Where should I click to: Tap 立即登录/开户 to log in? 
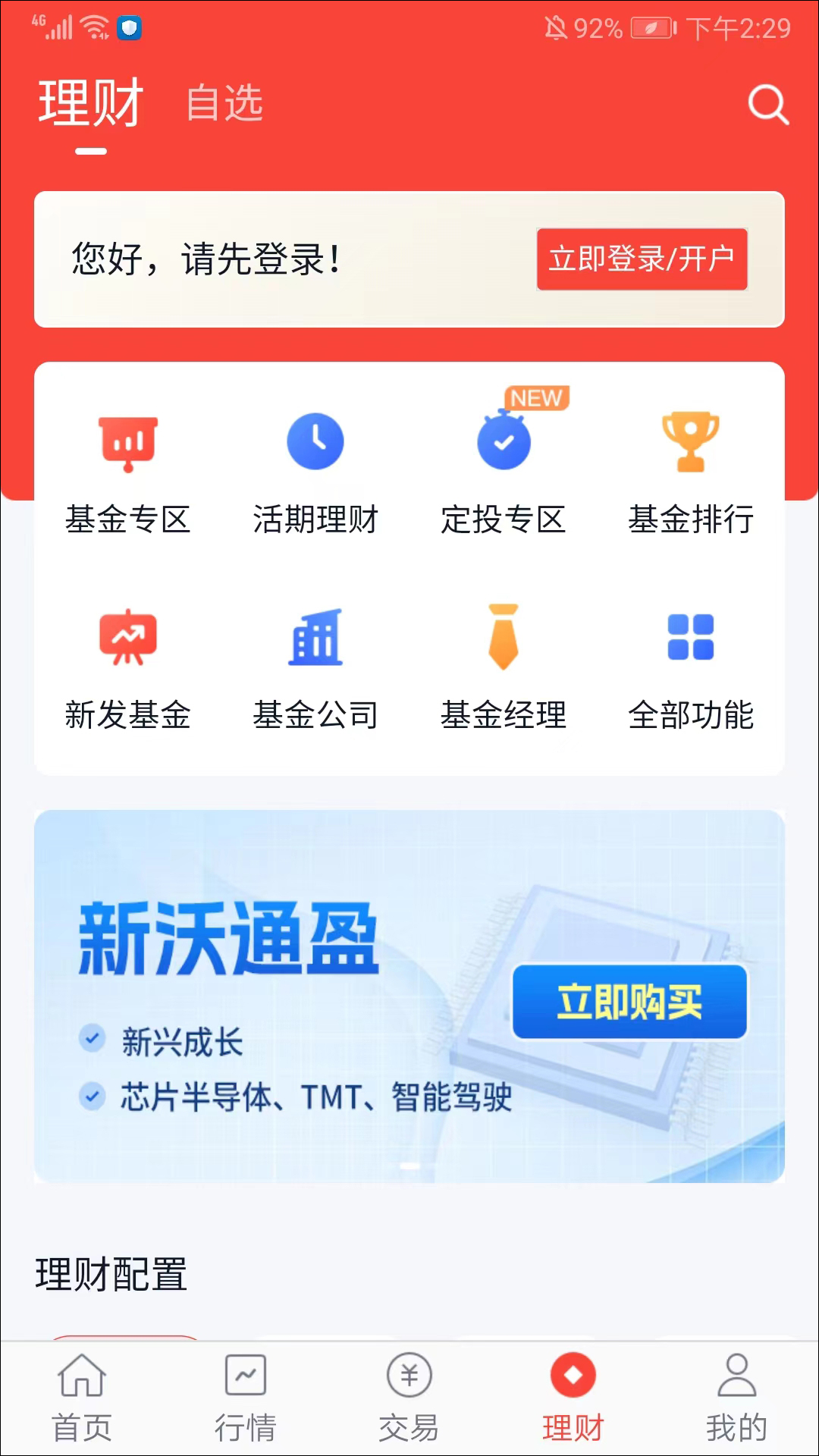(x=642, y=260)
